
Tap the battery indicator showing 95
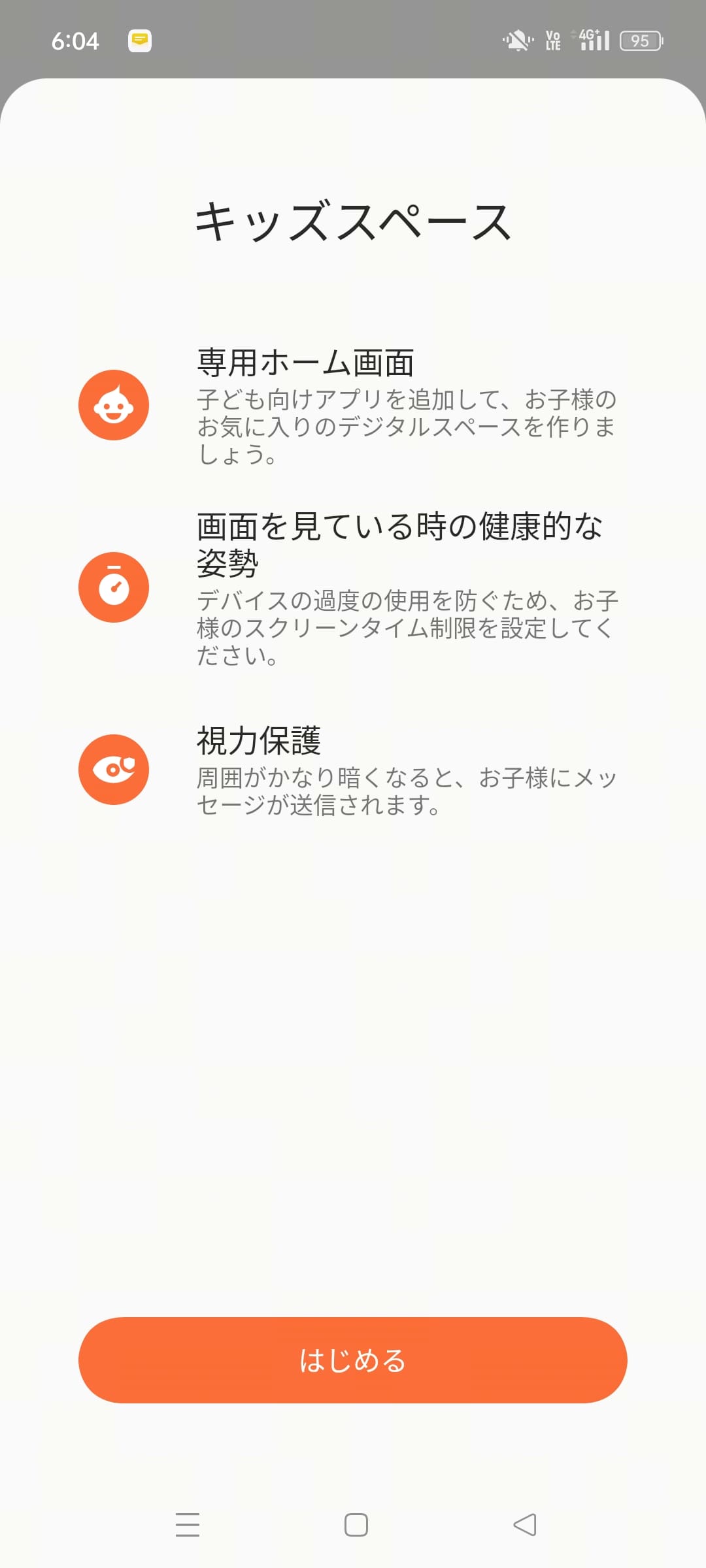(640, 41)
